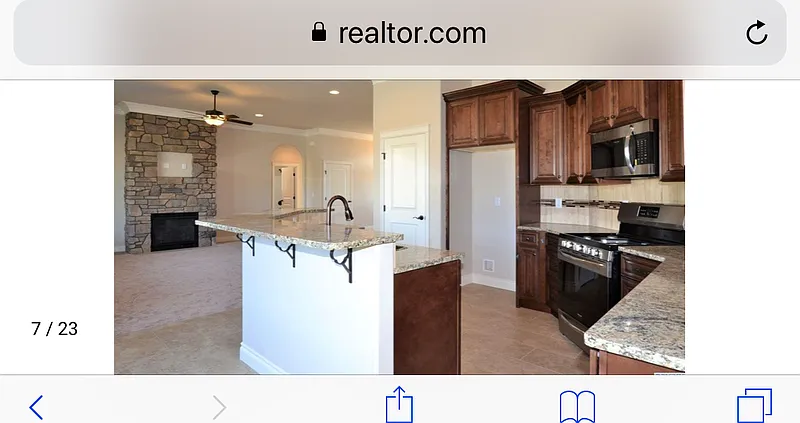Image resolution: width=800 pixels, height=423 pixels.
Task: Tap the kitchen listing photo
Action: point(399,227)
